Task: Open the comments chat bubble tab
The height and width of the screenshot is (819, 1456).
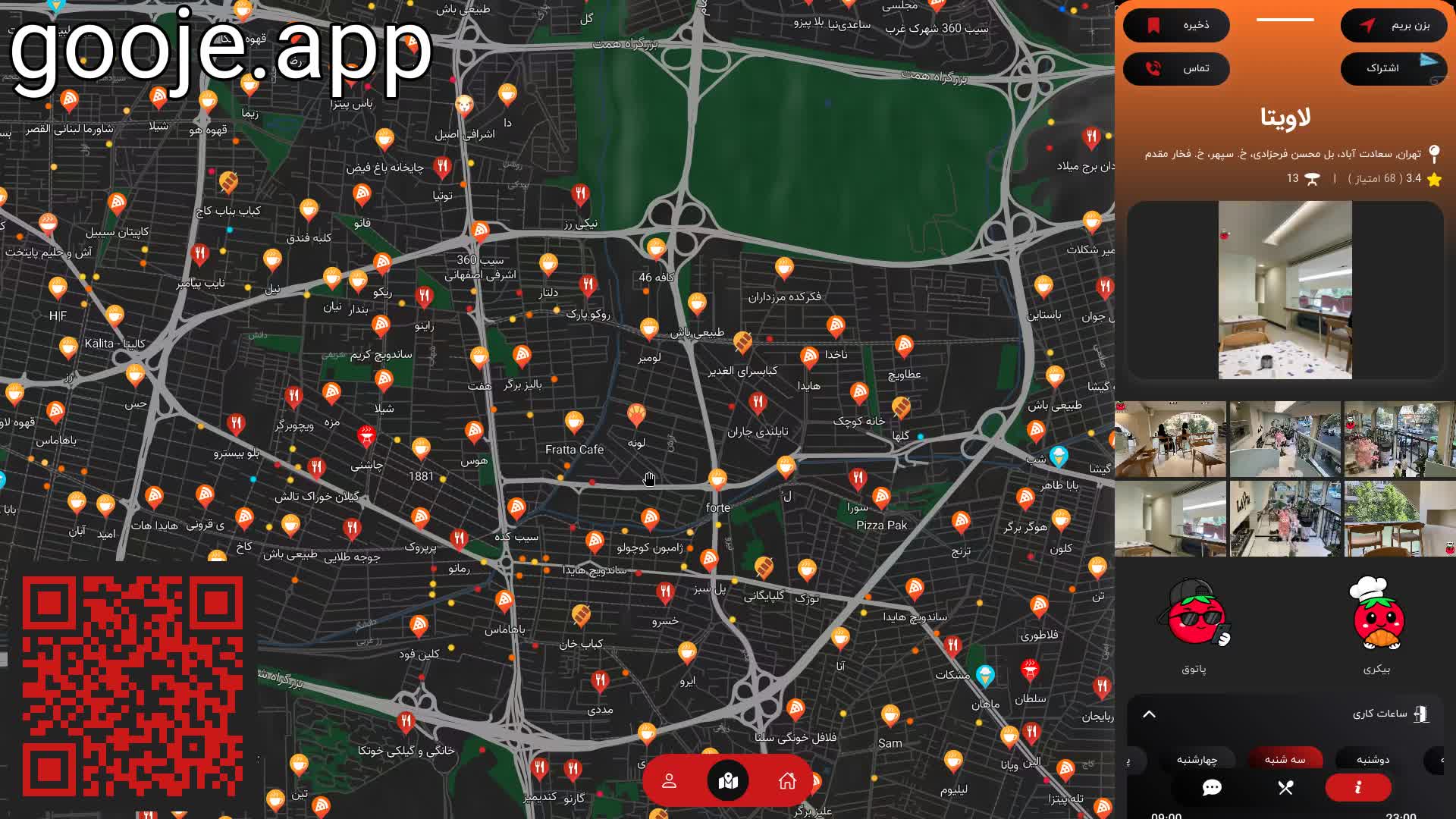Action: pyautogui.click(x=1212, y=788)
